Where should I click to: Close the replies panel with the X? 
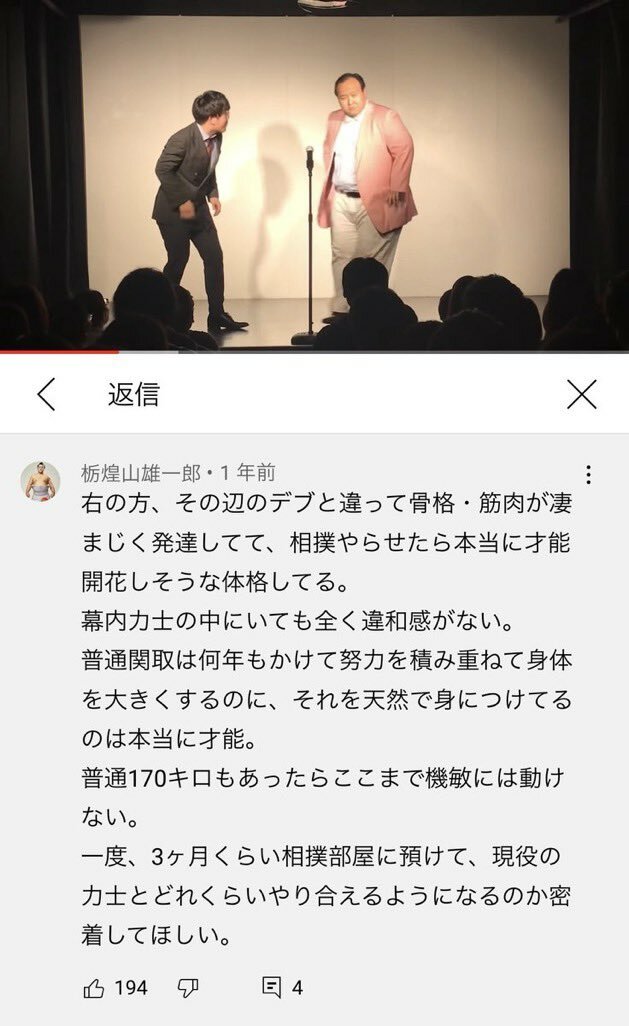pyautogui.click(x=582, y=394)
